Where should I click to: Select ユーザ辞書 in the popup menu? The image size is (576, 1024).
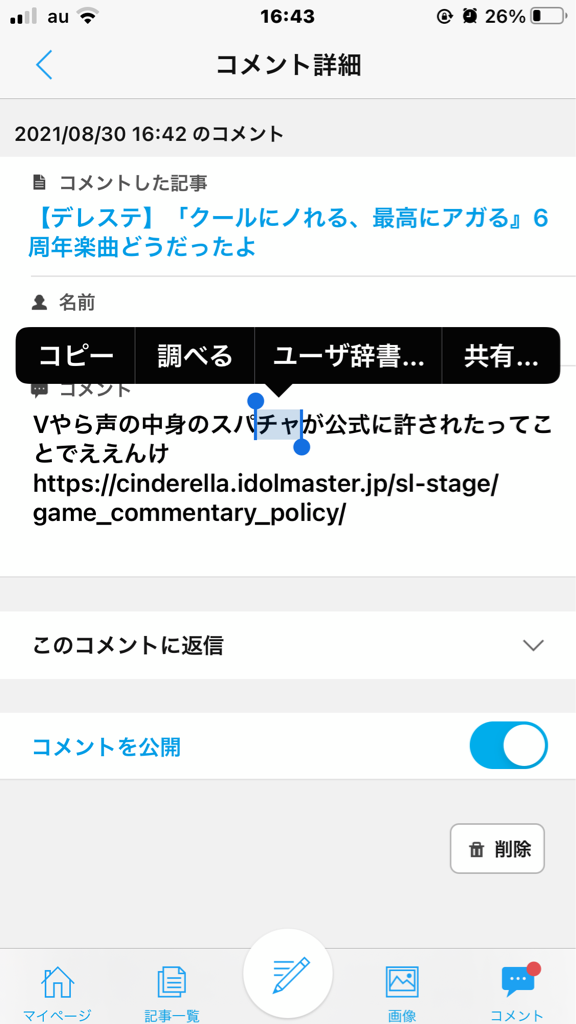click(348, 355)
